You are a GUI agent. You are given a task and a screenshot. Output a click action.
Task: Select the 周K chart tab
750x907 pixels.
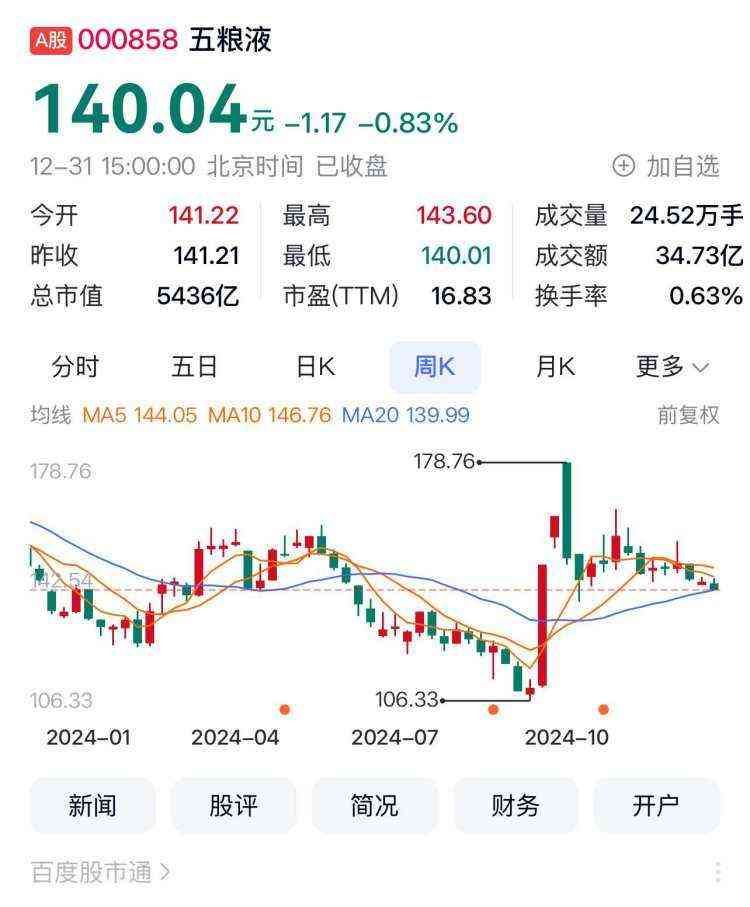(434, 367)
